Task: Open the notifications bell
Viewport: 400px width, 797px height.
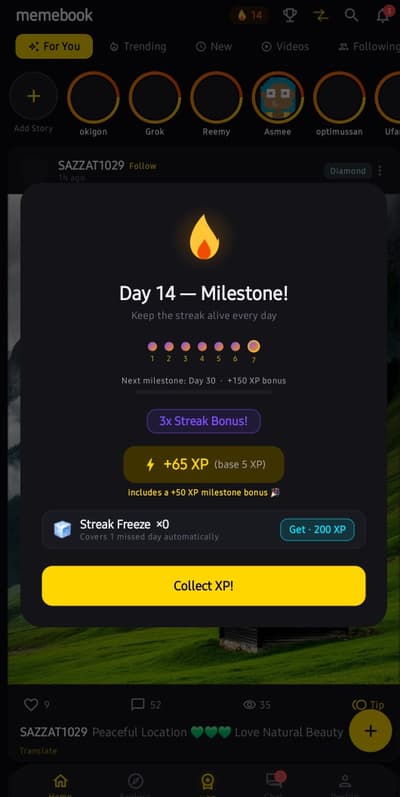Action: pyautogui.click(x=384, y=15)
